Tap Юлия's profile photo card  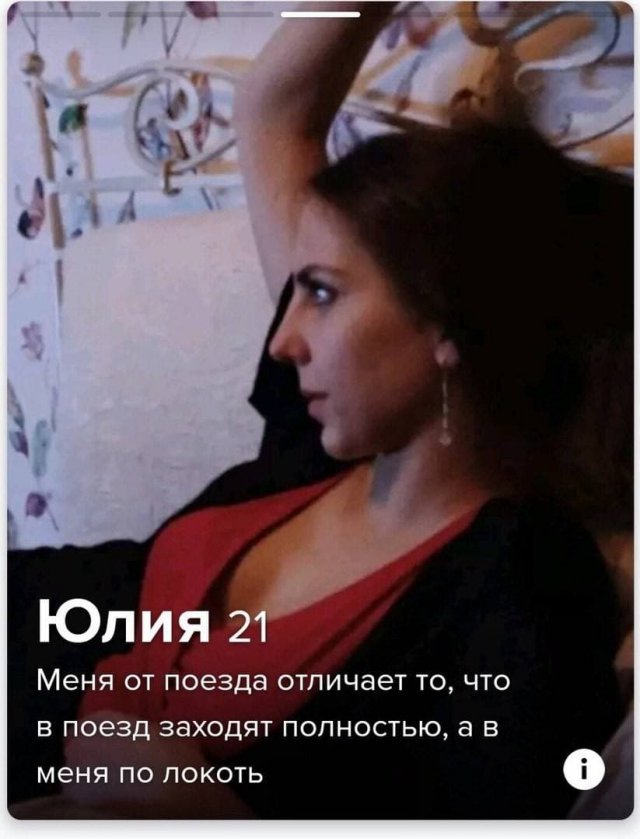(x=320, y=350)
